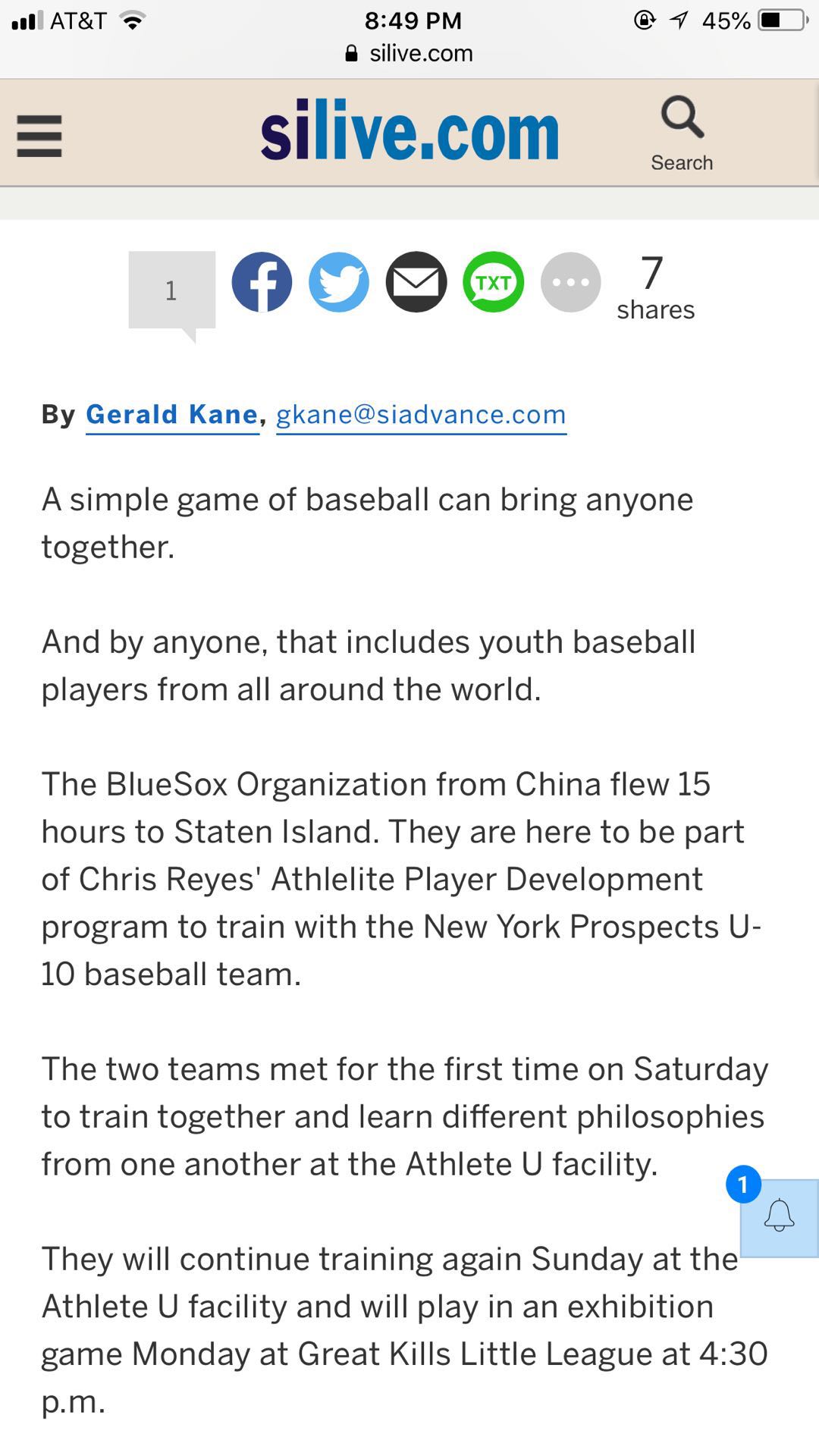Share article on Twitter
Image resolution: width=819 pixels, height=1456 pixels.
point(339,282)
